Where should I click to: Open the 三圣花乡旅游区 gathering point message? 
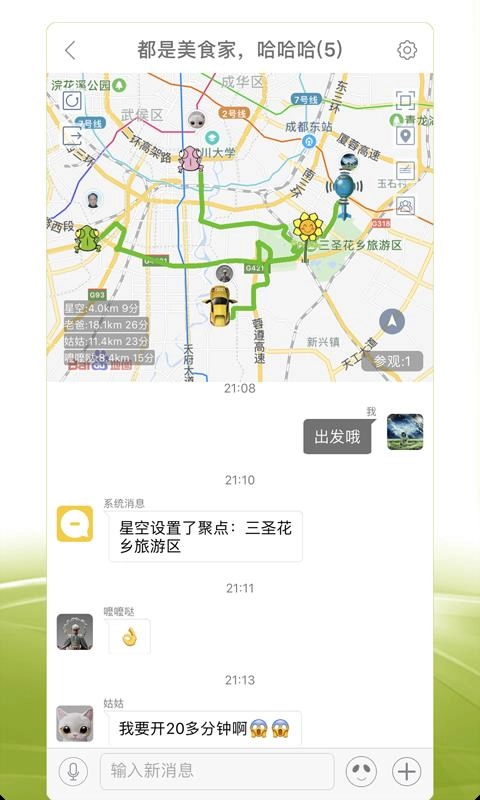(205, 537)
